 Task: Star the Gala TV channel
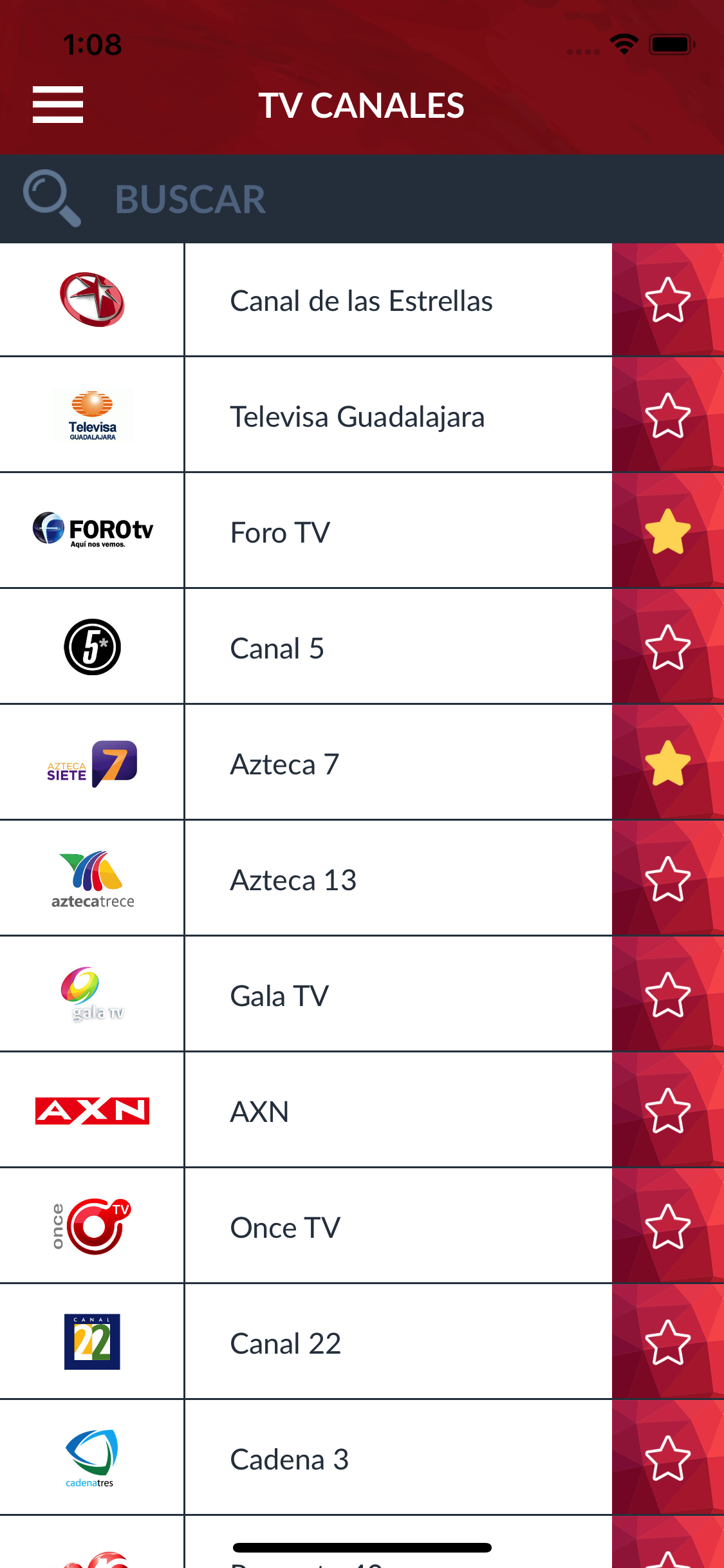click(x=667, y=994)
